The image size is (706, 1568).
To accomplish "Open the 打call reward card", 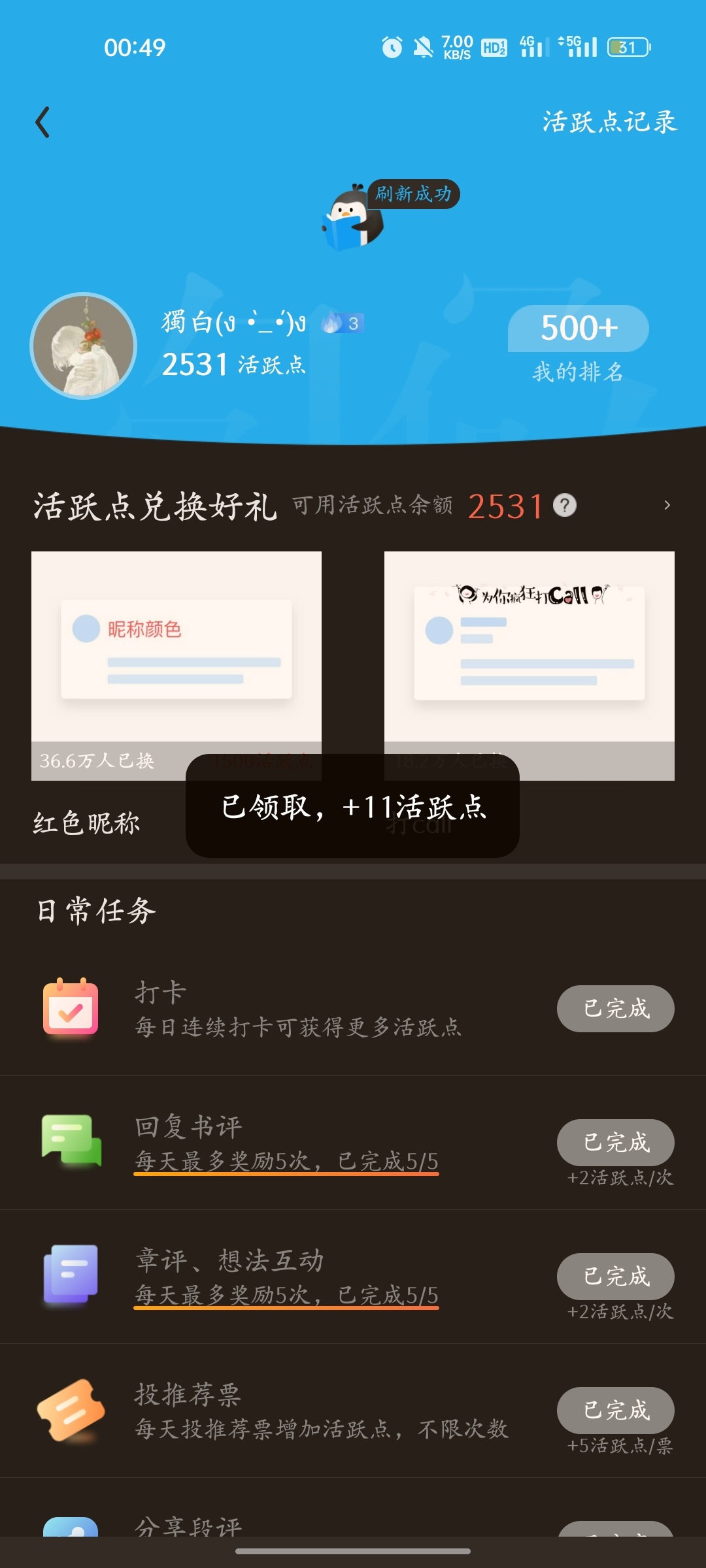I will click(x=529, y=666).
